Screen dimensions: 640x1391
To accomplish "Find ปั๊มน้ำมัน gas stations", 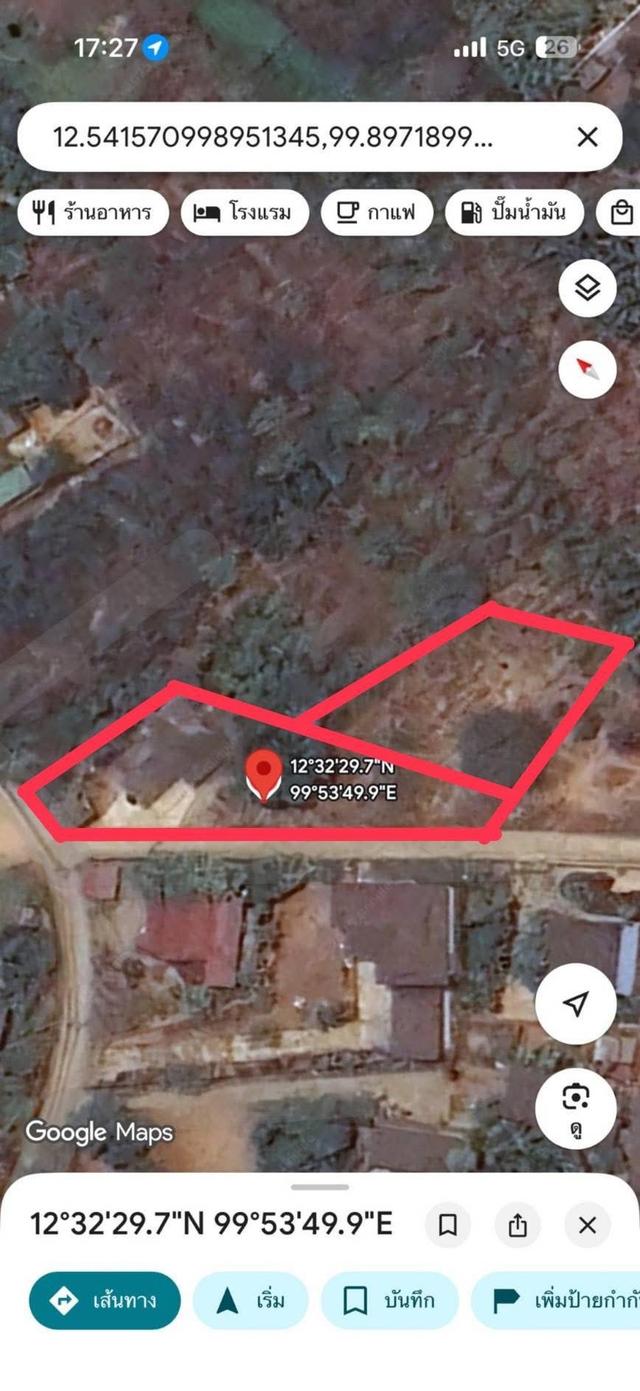I will click(x=513, y=213).
